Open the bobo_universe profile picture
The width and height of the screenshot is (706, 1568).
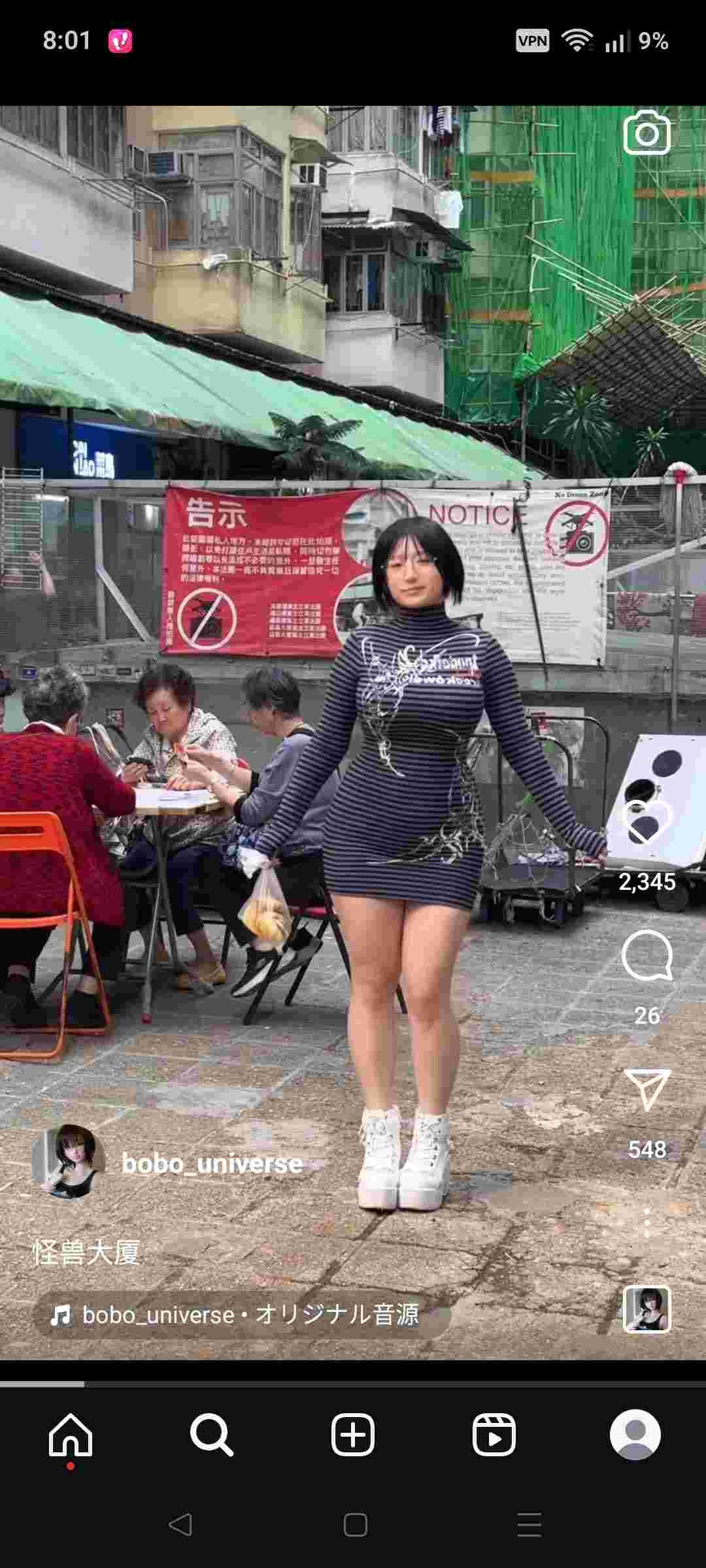pyautogui.click(x=69, y=1162)
